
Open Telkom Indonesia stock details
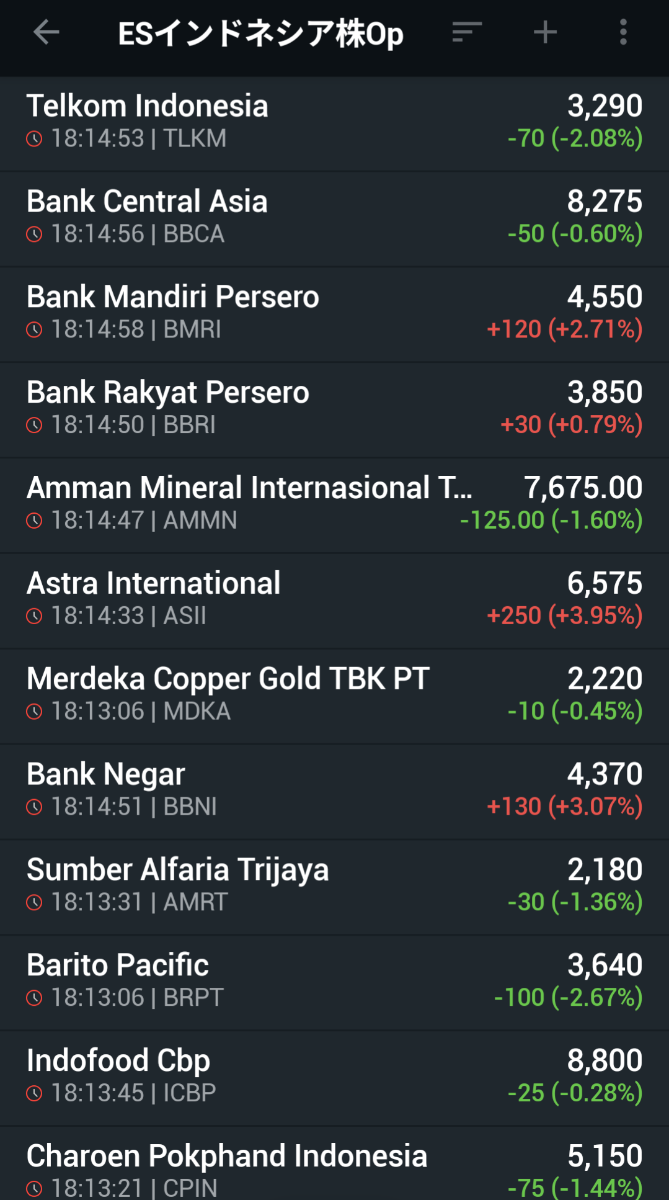(x=334, y=121)
